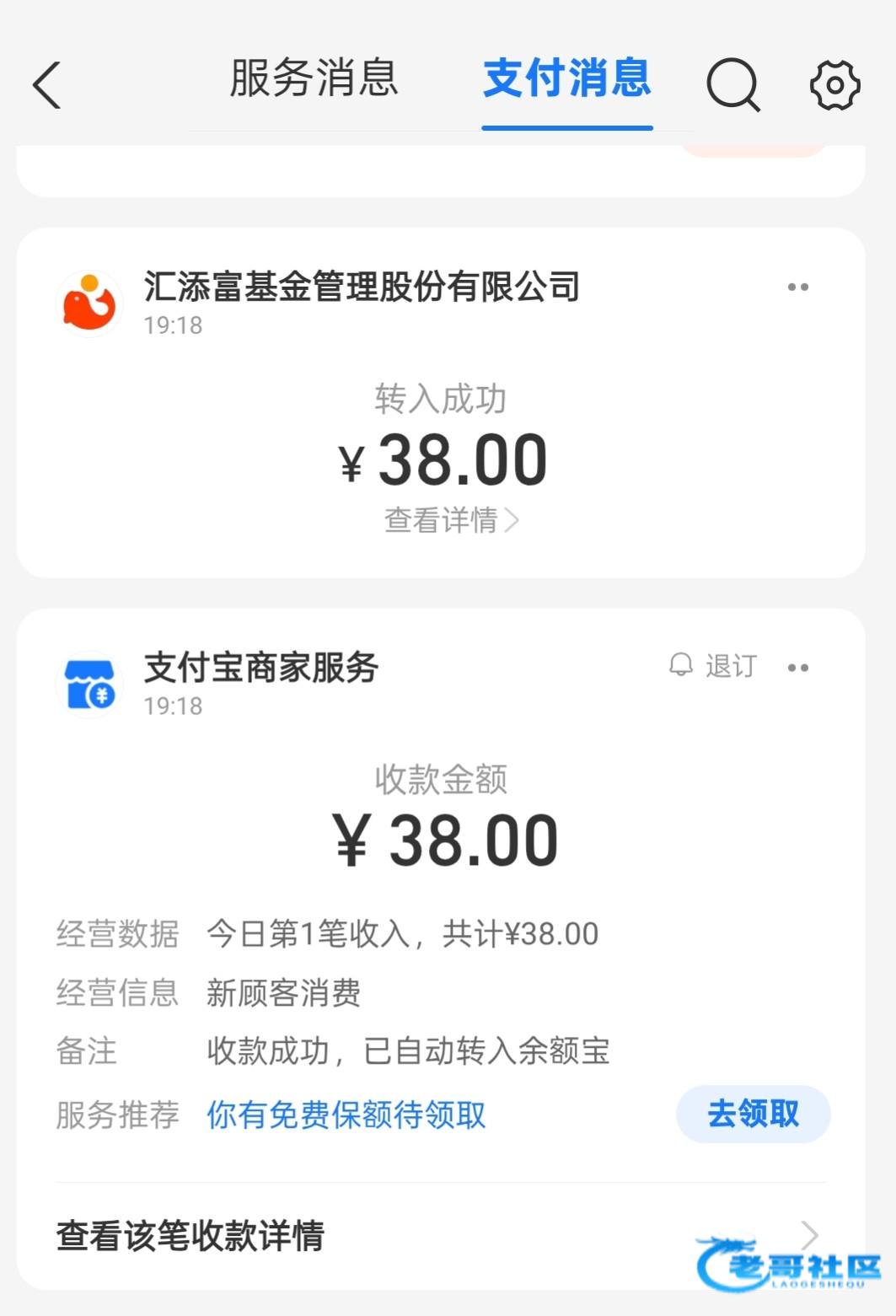Image resolution: width=896 pixels, height=1316 pixels.
Task: Tap 查看详情 under 转入成功
Action: pyautogui.click(x=450, y=520)
